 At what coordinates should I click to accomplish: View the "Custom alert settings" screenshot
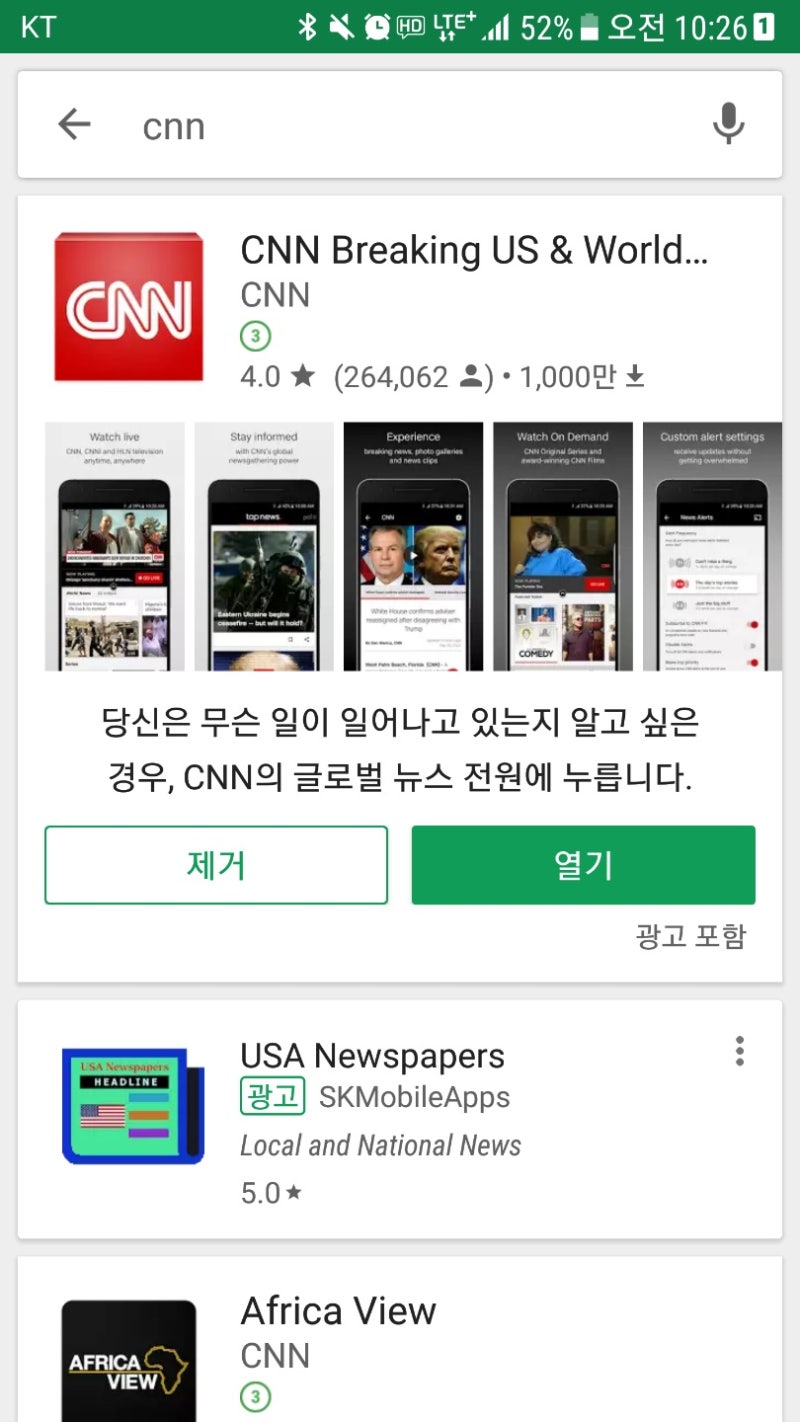point(712,546)
